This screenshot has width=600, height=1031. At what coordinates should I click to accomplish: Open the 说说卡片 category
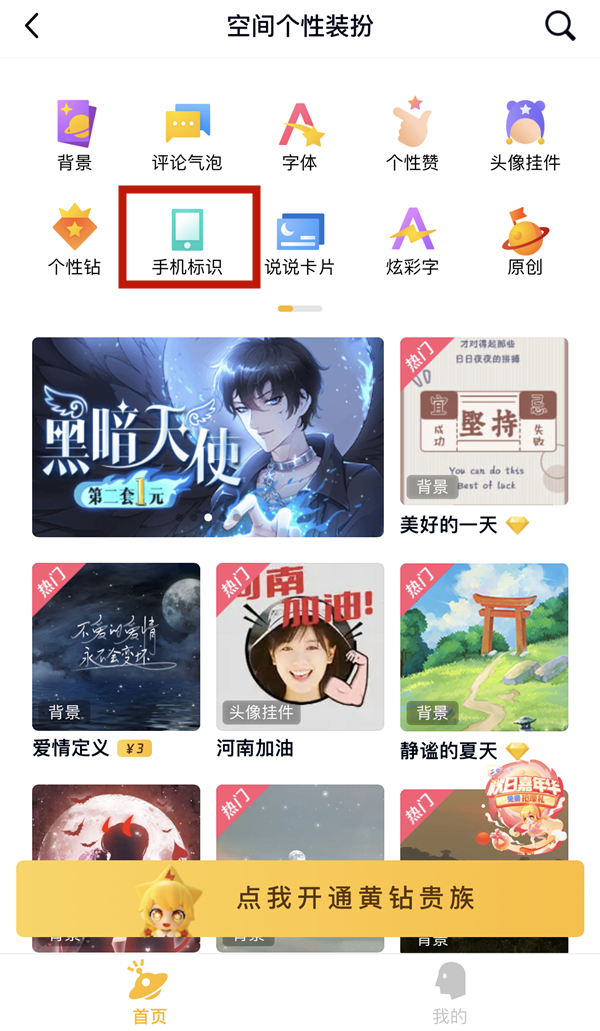300,241
